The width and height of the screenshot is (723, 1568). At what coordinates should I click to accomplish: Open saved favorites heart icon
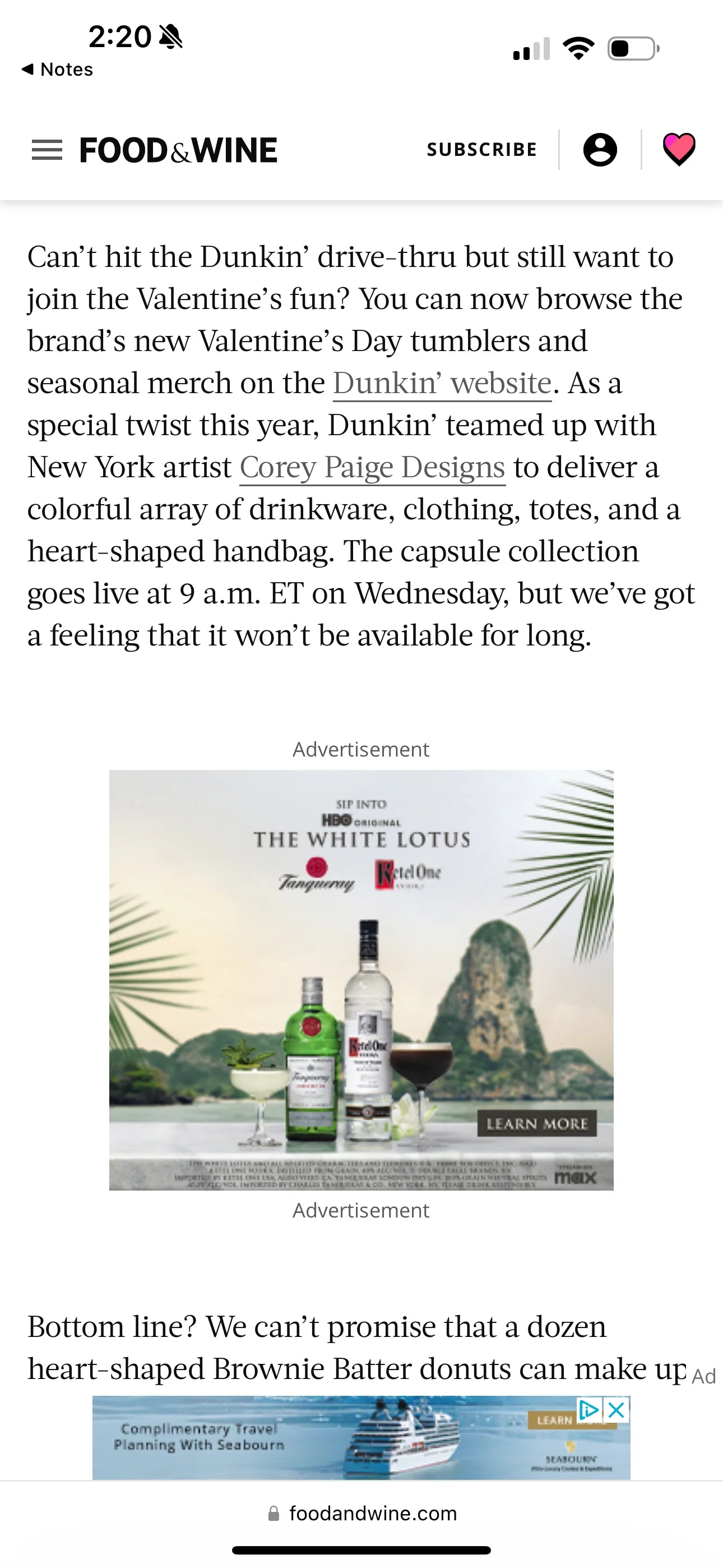pyautogui.click(x=679, y=149)
